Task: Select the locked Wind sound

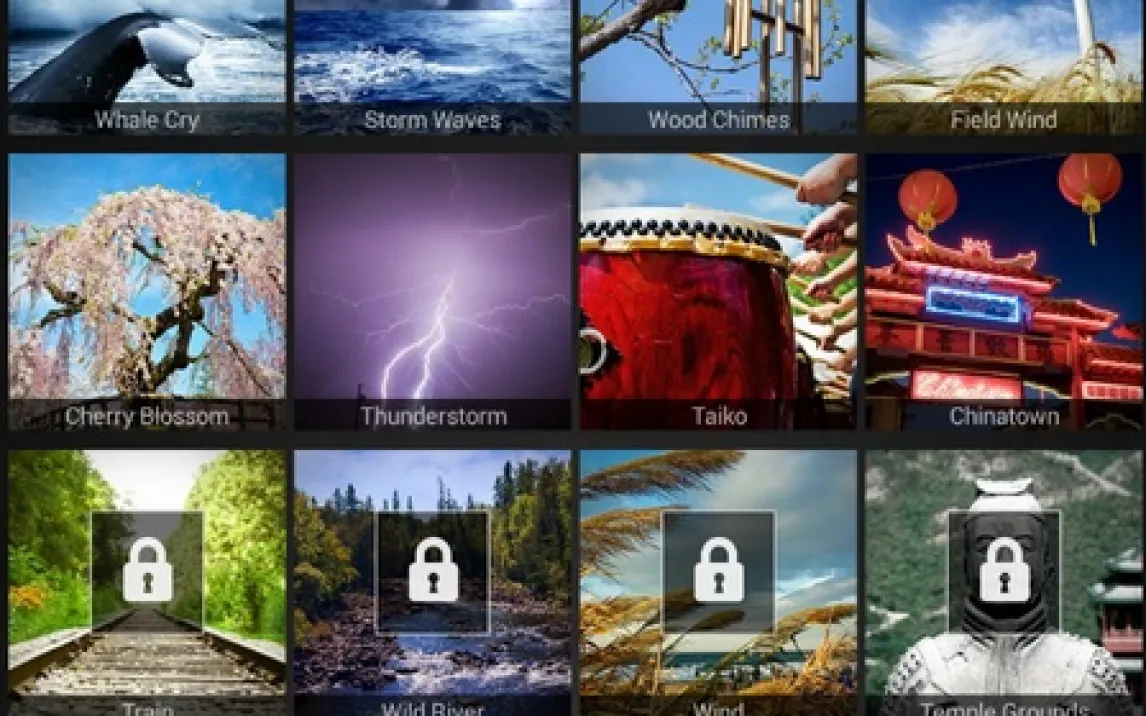Action: 718,580
